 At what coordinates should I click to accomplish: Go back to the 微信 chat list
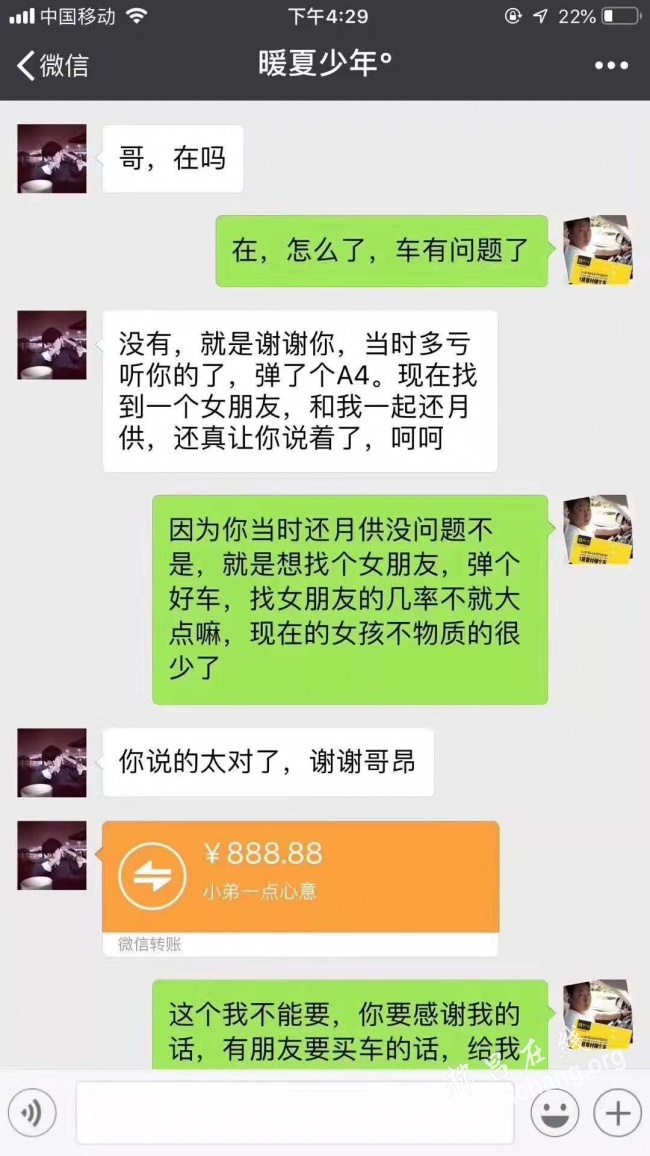(52, 66)
